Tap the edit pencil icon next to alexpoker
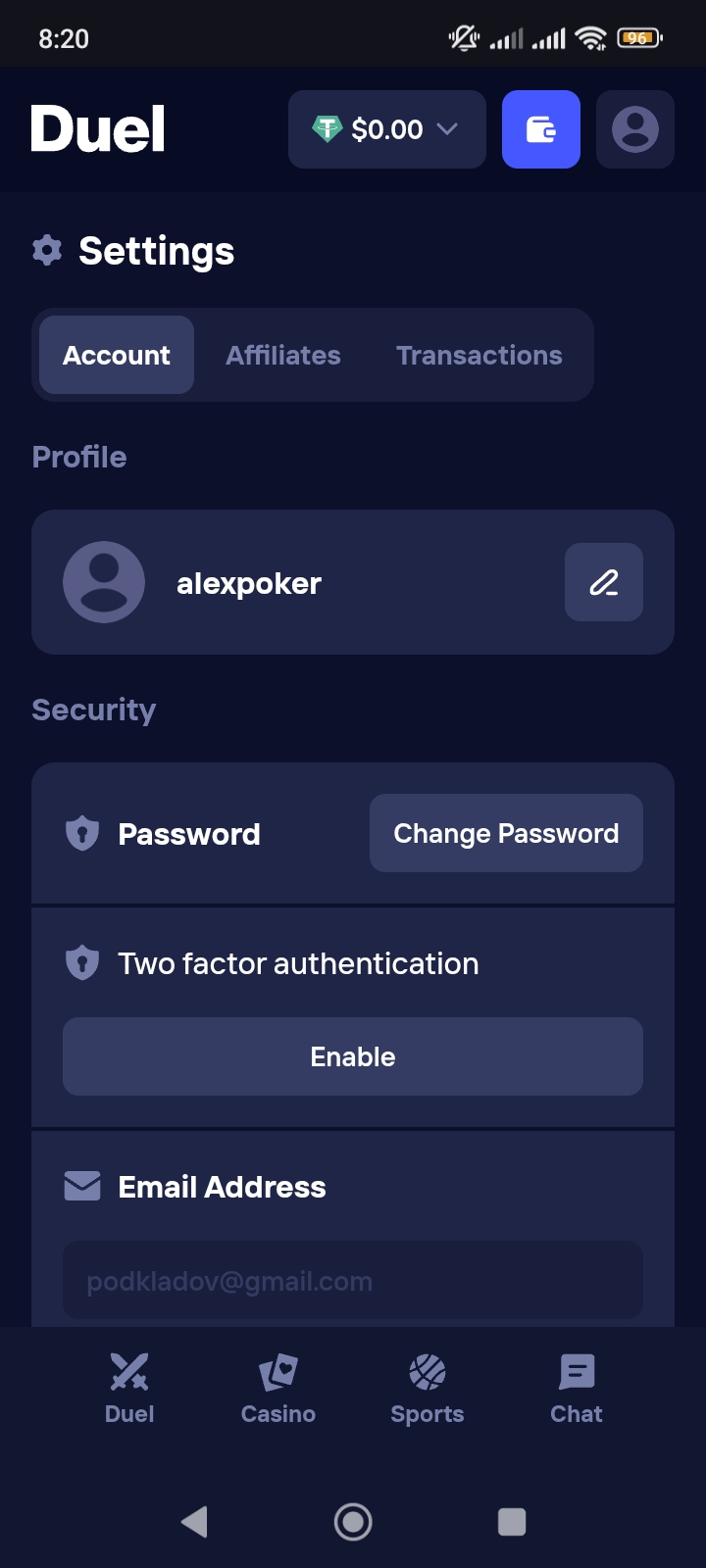Image resolution: width=706 pixels, height=1568 pixels. pos(603,582)
